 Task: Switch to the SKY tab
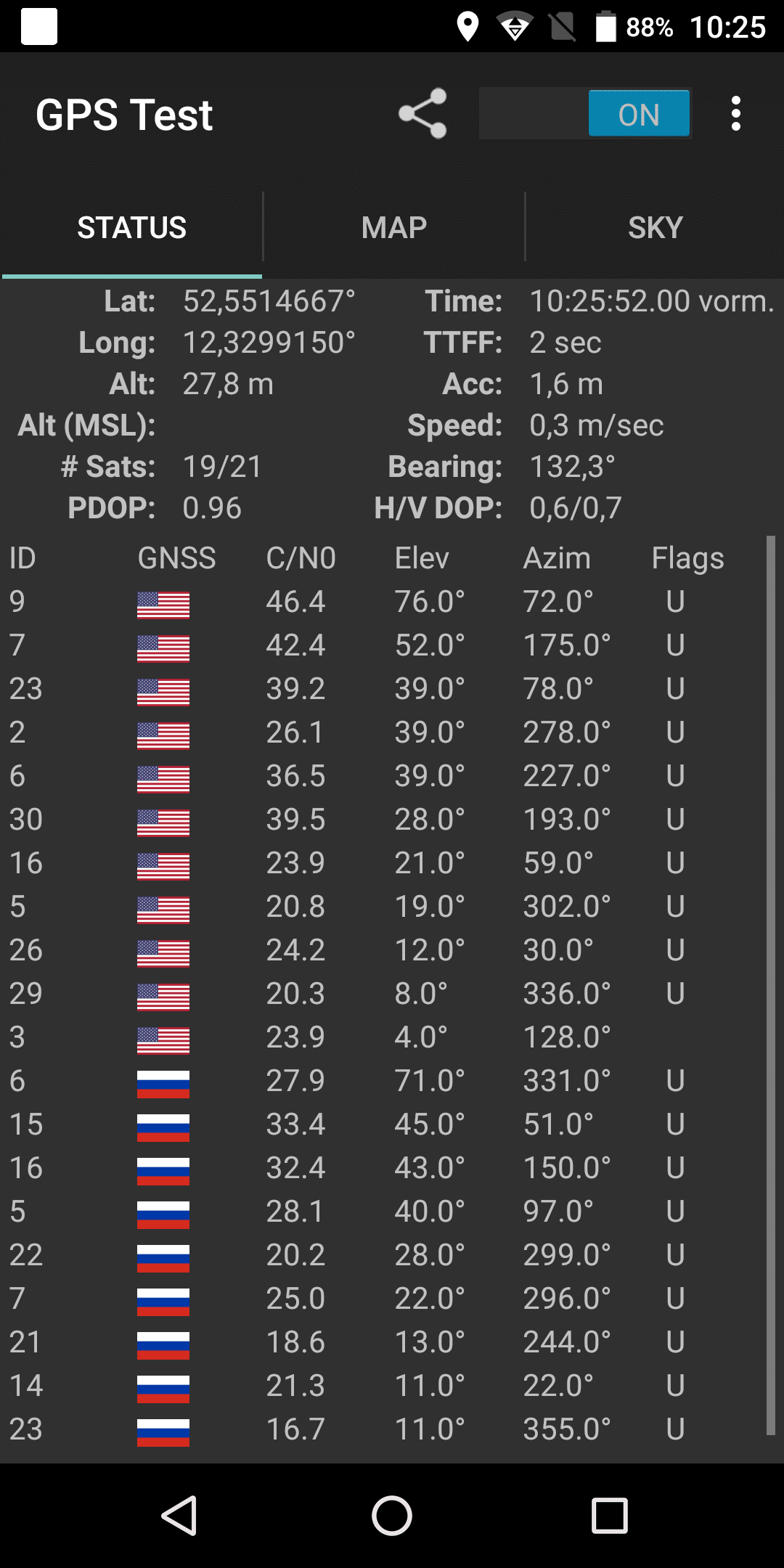(x=655, y=227)
